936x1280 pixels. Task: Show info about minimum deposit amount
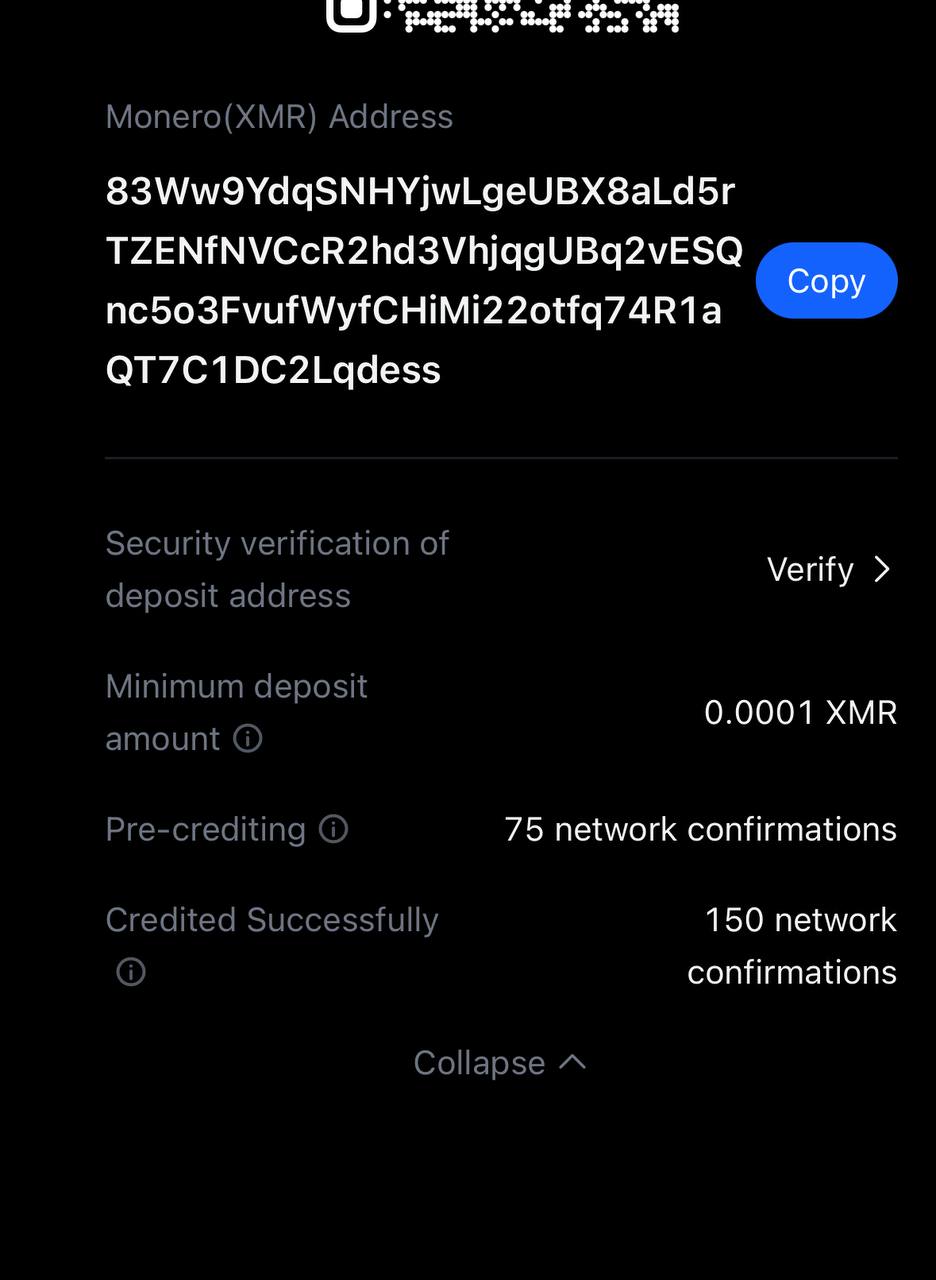[247, 739]
